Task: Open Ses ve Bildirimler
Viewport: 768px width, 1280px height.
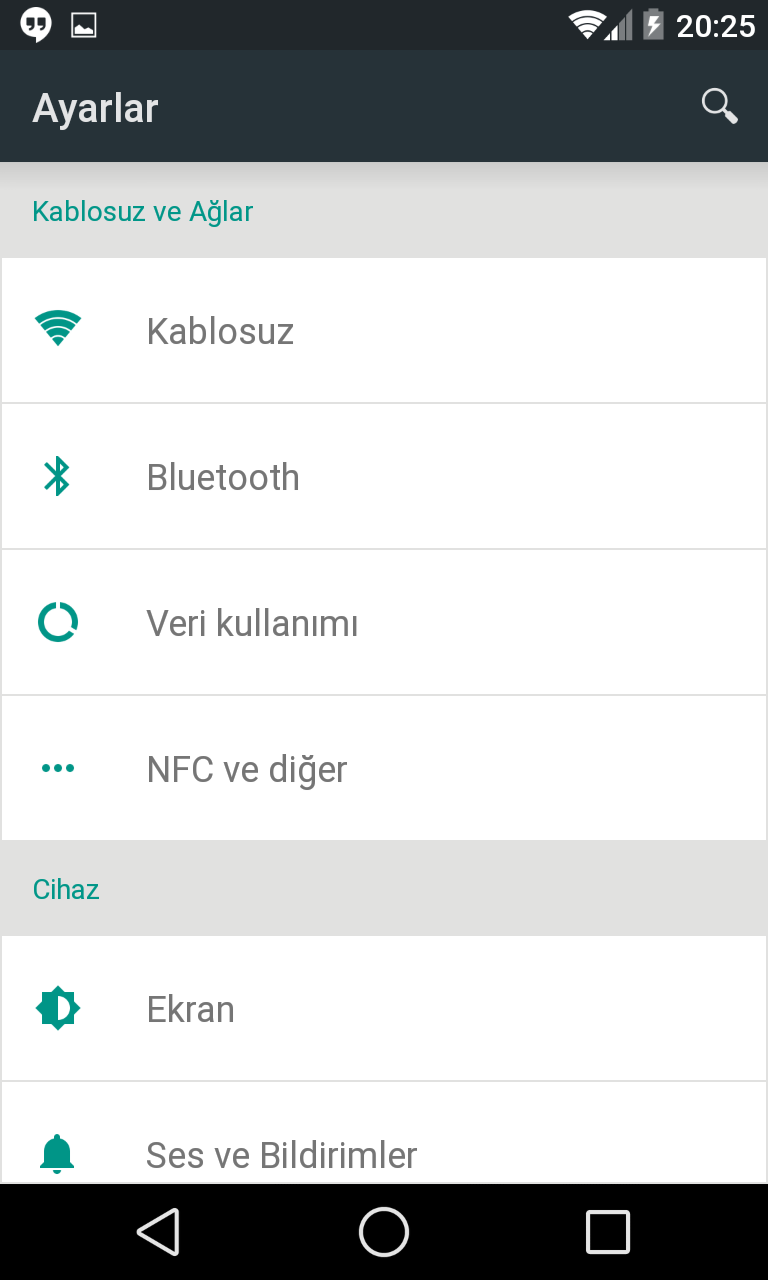Action: pyautogui.click(x=384, y=1134)
